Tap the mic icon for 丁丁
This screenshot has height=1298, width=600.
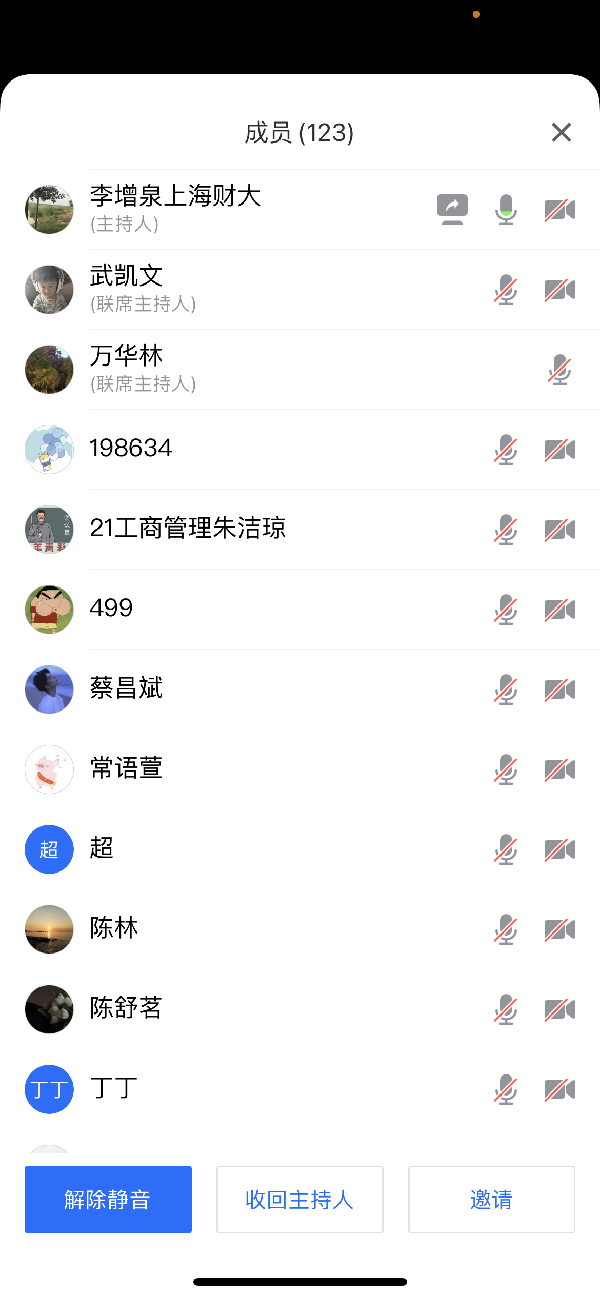pyautogui.click(x=506, y=1089)
